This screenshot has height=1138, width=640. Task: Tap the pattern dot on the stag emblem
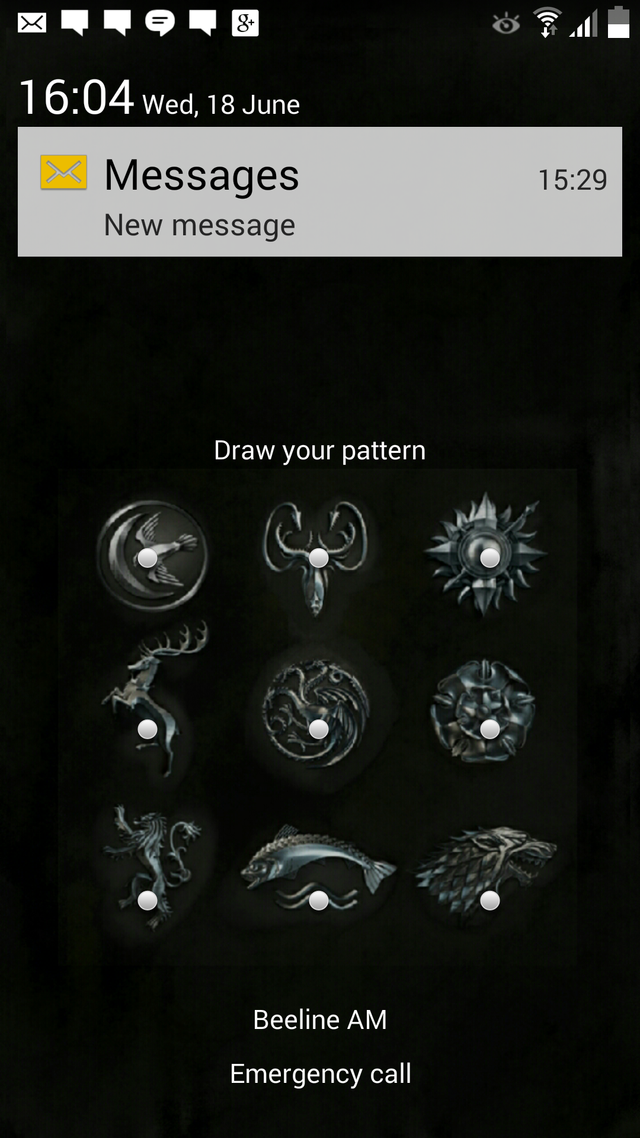[x=147, y=729]
